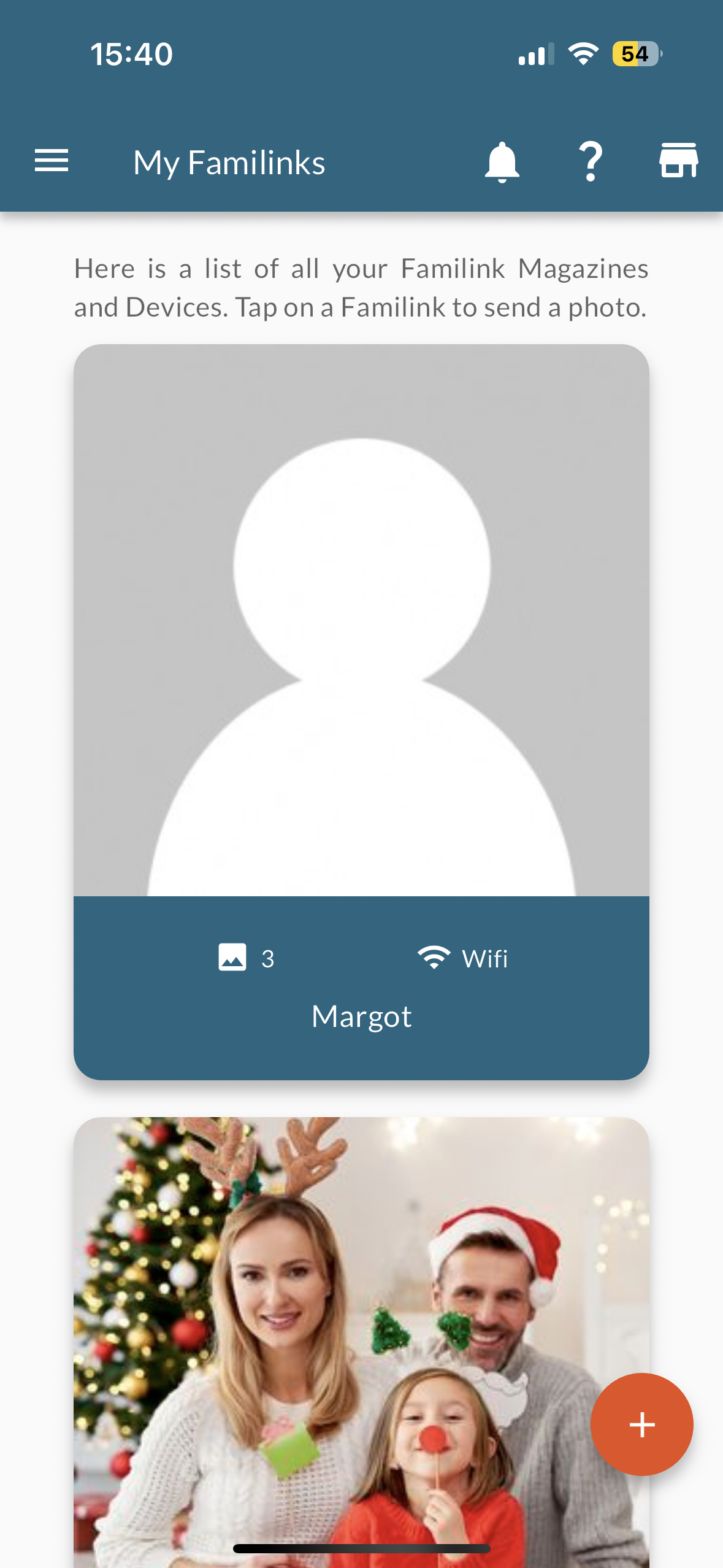The image size is (723, 1568).
Task: Add a new Familink with plus button
Action: 641,1424
